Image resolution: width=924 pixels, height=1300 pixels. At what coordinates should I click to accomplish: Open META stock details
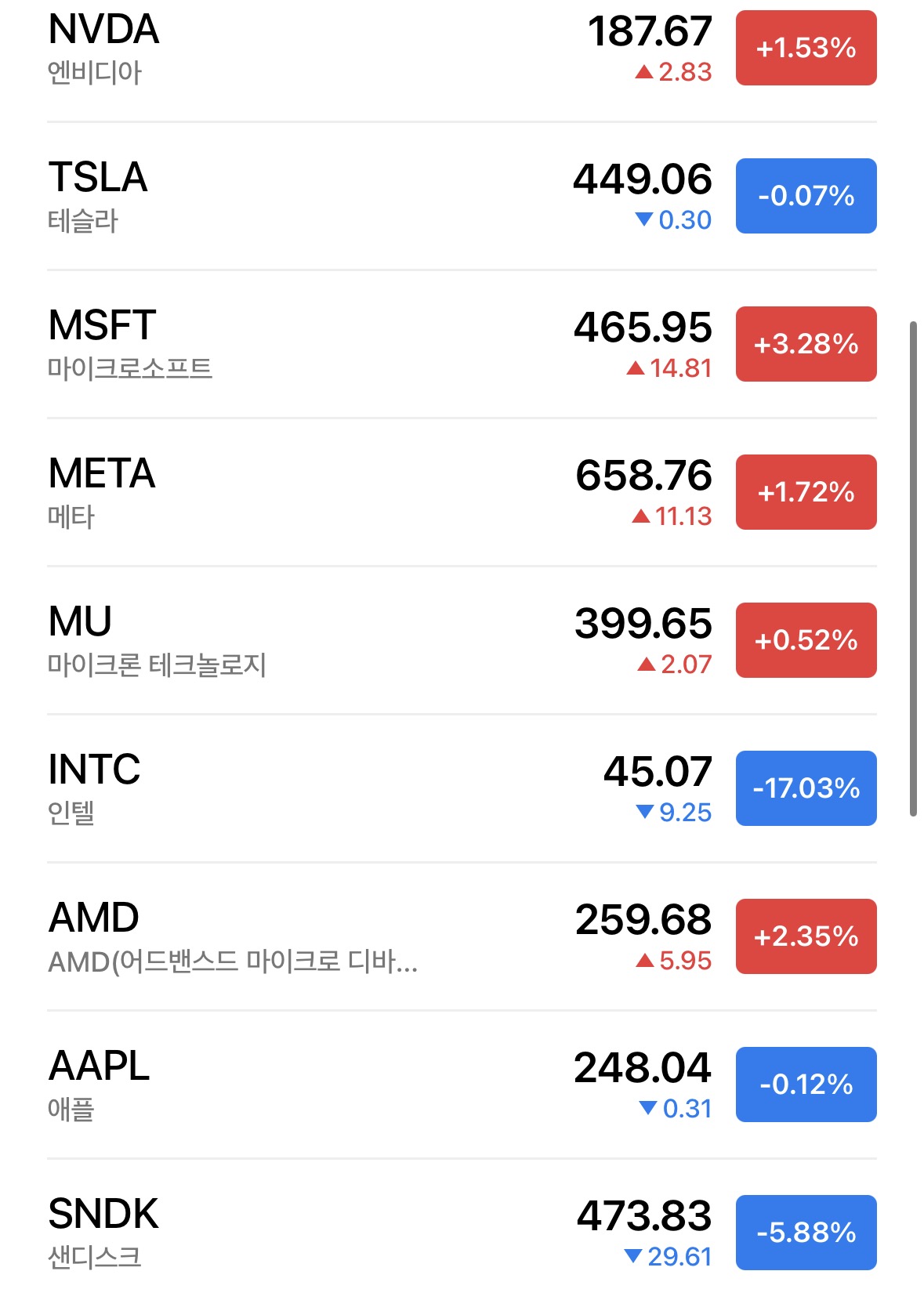(313, 493)
